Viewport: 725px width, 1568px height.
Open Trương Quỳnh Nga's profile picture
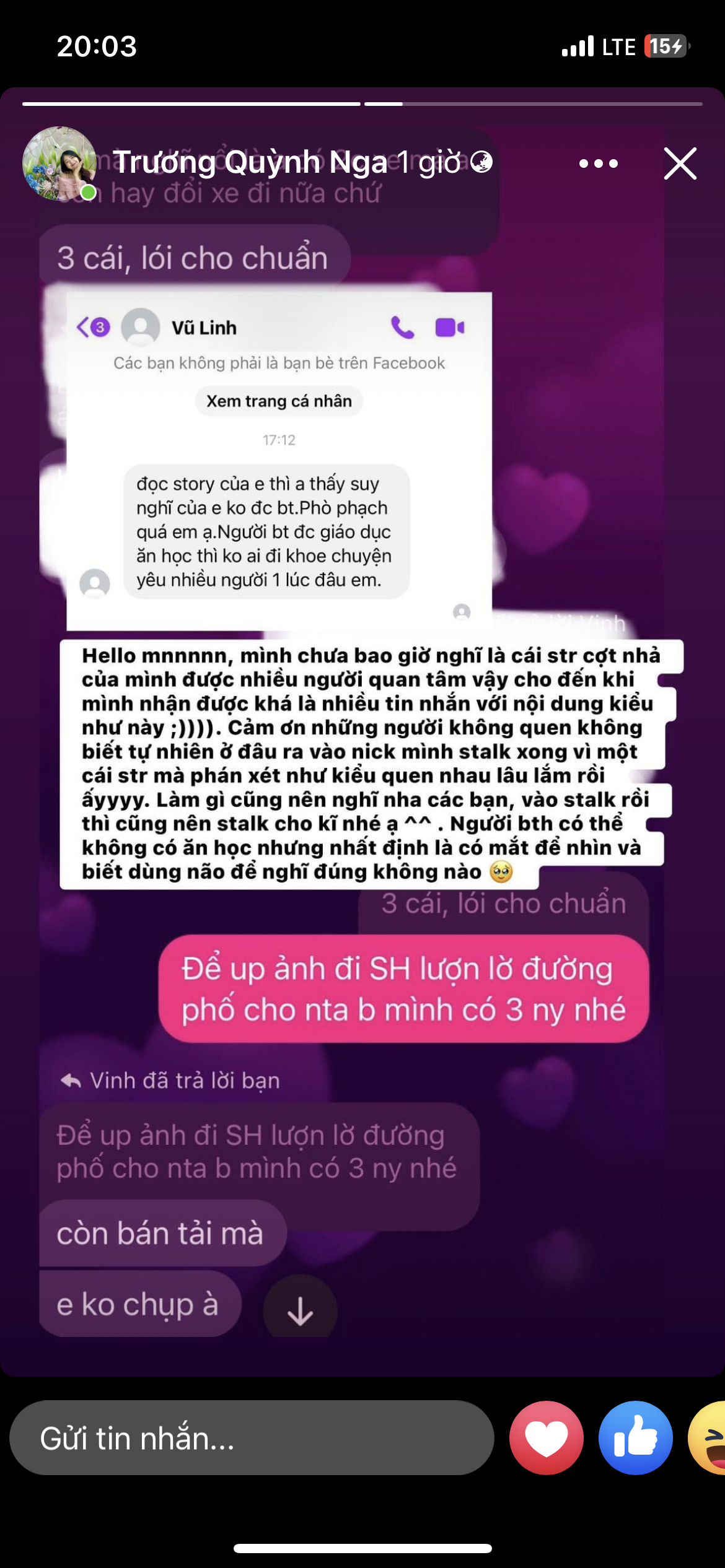point(59,163)
